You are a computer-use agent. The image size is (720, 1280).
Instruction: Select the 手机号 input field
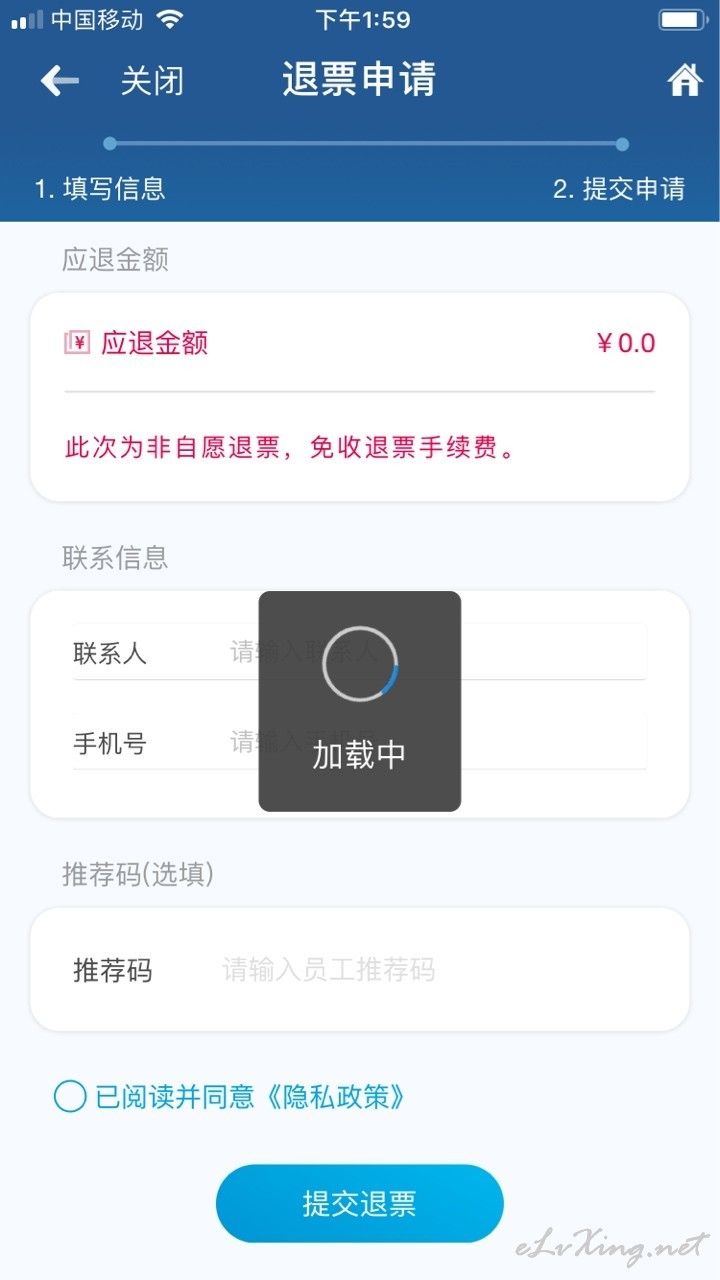[438, 742]
